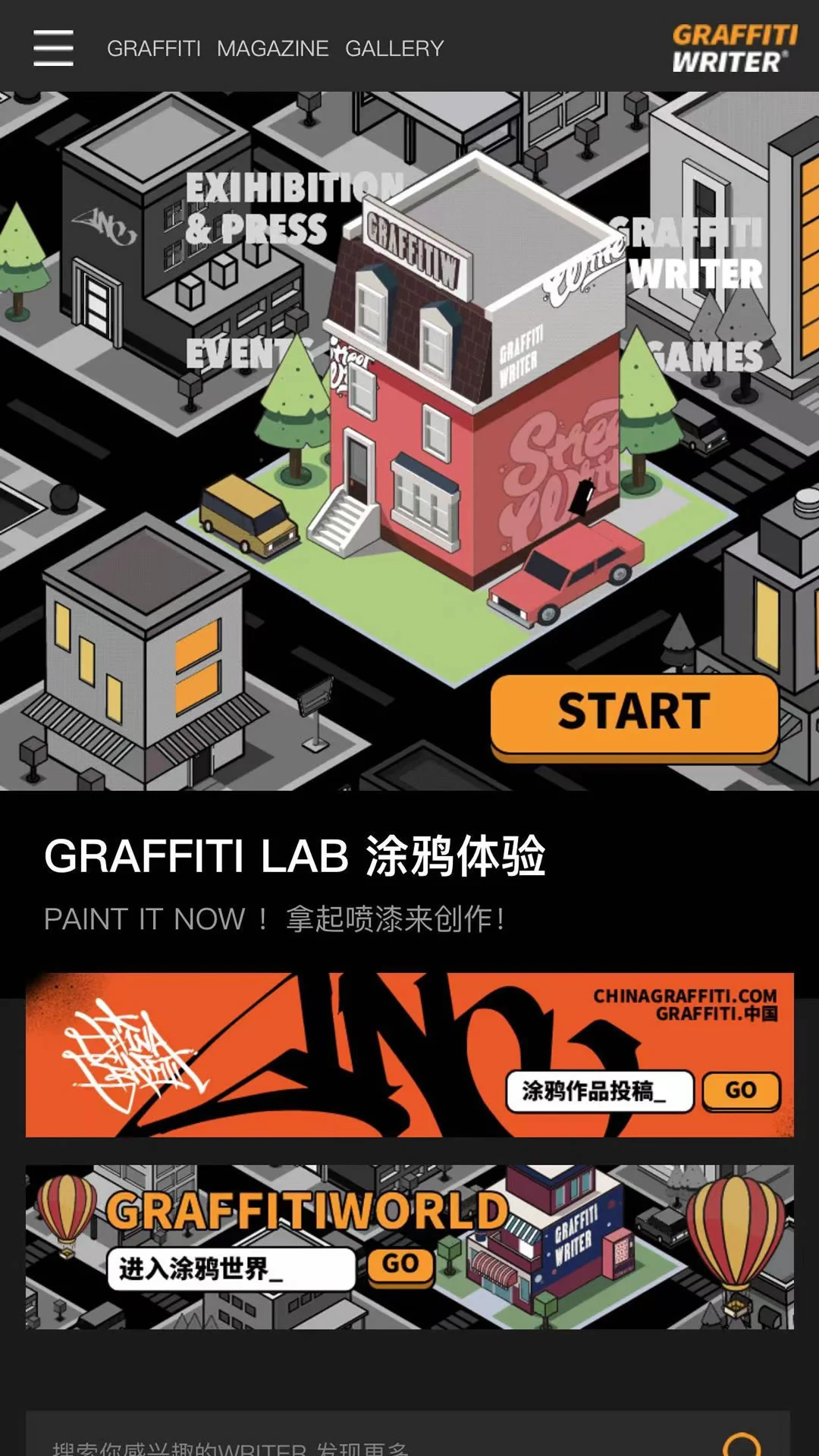Tap GO next to 涂鸦作品投稿
This screenshot has width=819, height=1456.
coord(741,1091)
